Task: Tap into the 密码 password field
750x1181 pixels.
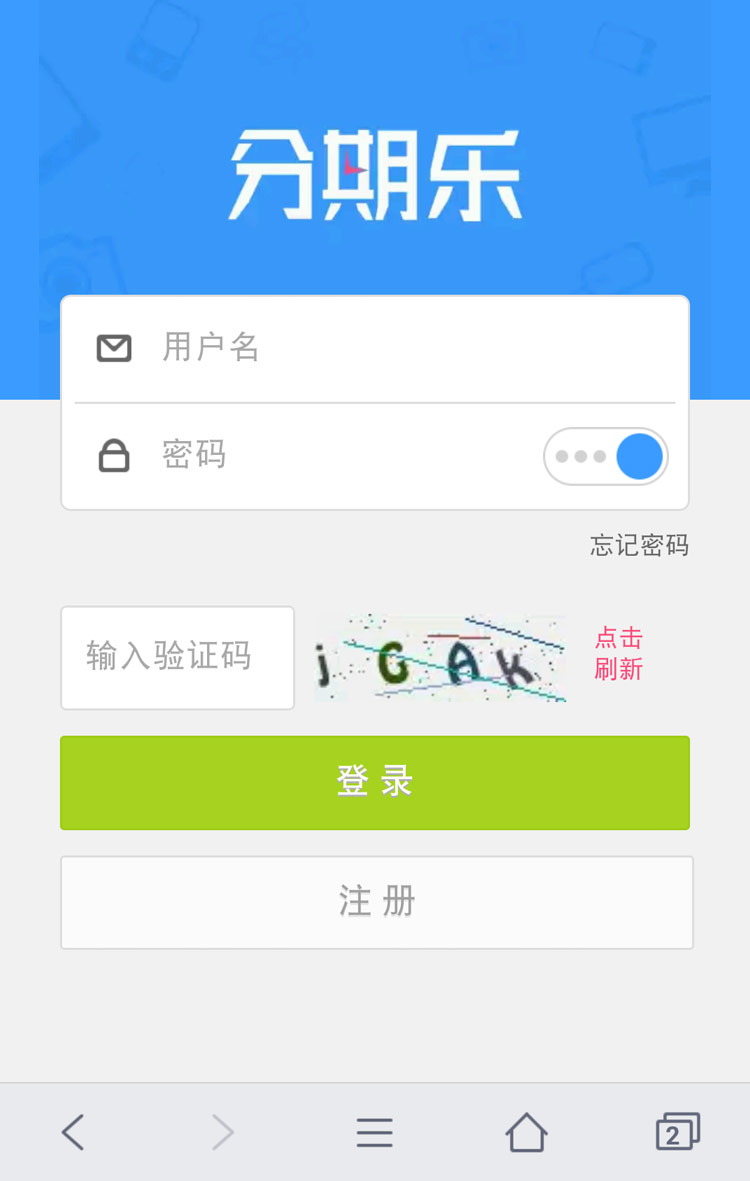Action: click(340, 456)
